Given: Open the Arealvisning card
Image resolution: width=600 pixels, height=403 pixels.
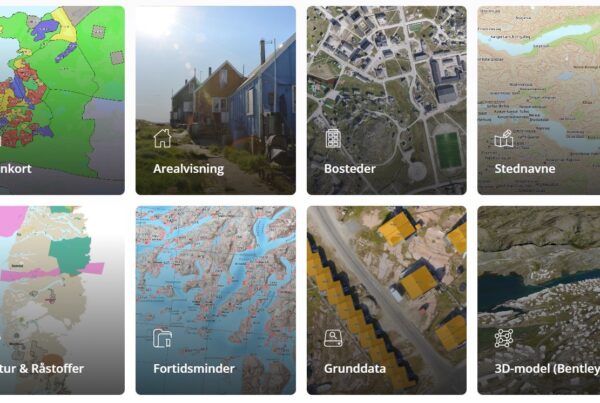Looking at the screenshot, I should click(215, 100).
